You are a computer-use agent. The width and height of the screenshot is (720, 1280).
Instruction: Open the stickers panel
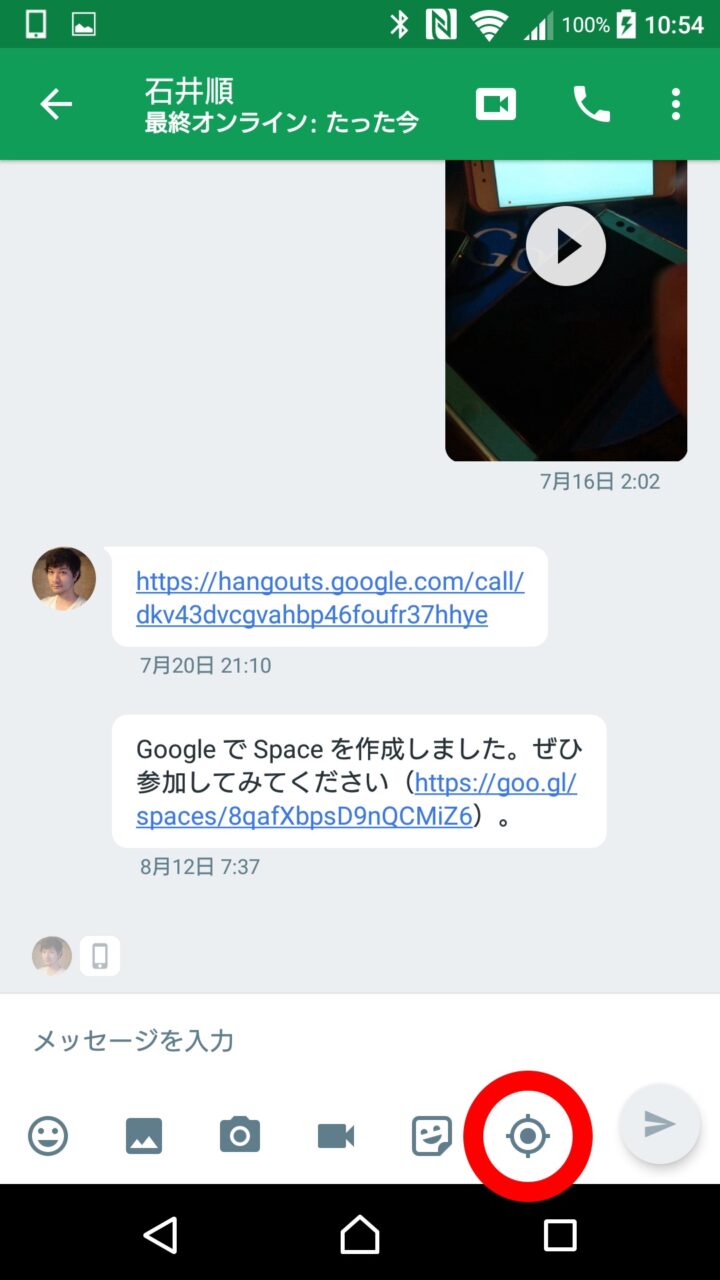432,1136
